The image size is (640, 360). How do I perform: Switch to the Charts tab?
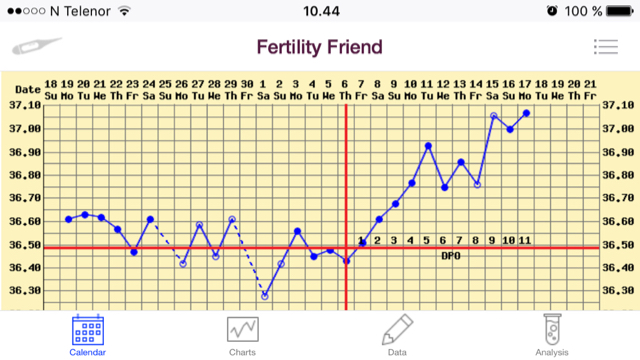tap(242, 336)
